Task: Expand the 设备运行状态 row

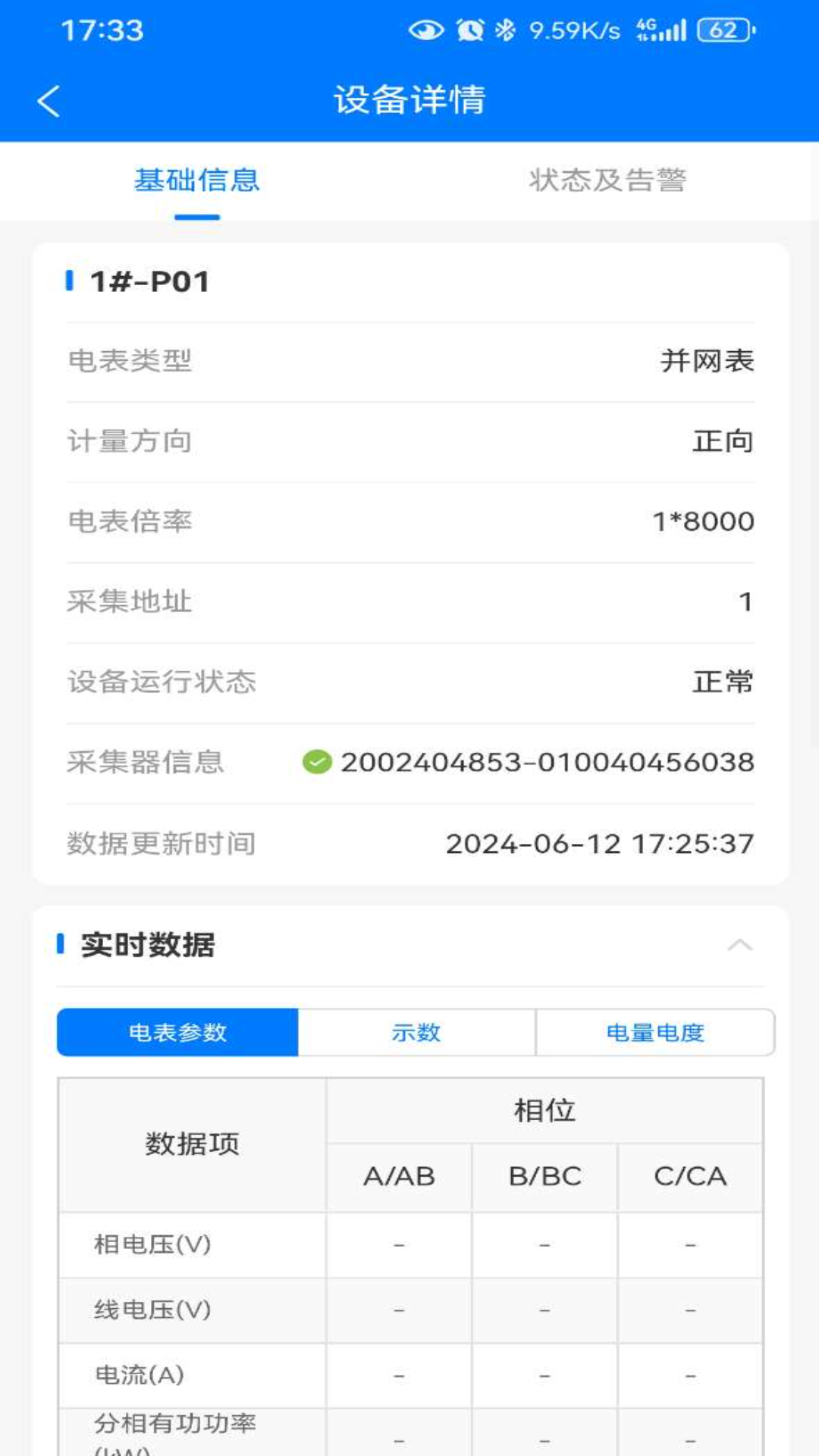Action: pos(409,683)
